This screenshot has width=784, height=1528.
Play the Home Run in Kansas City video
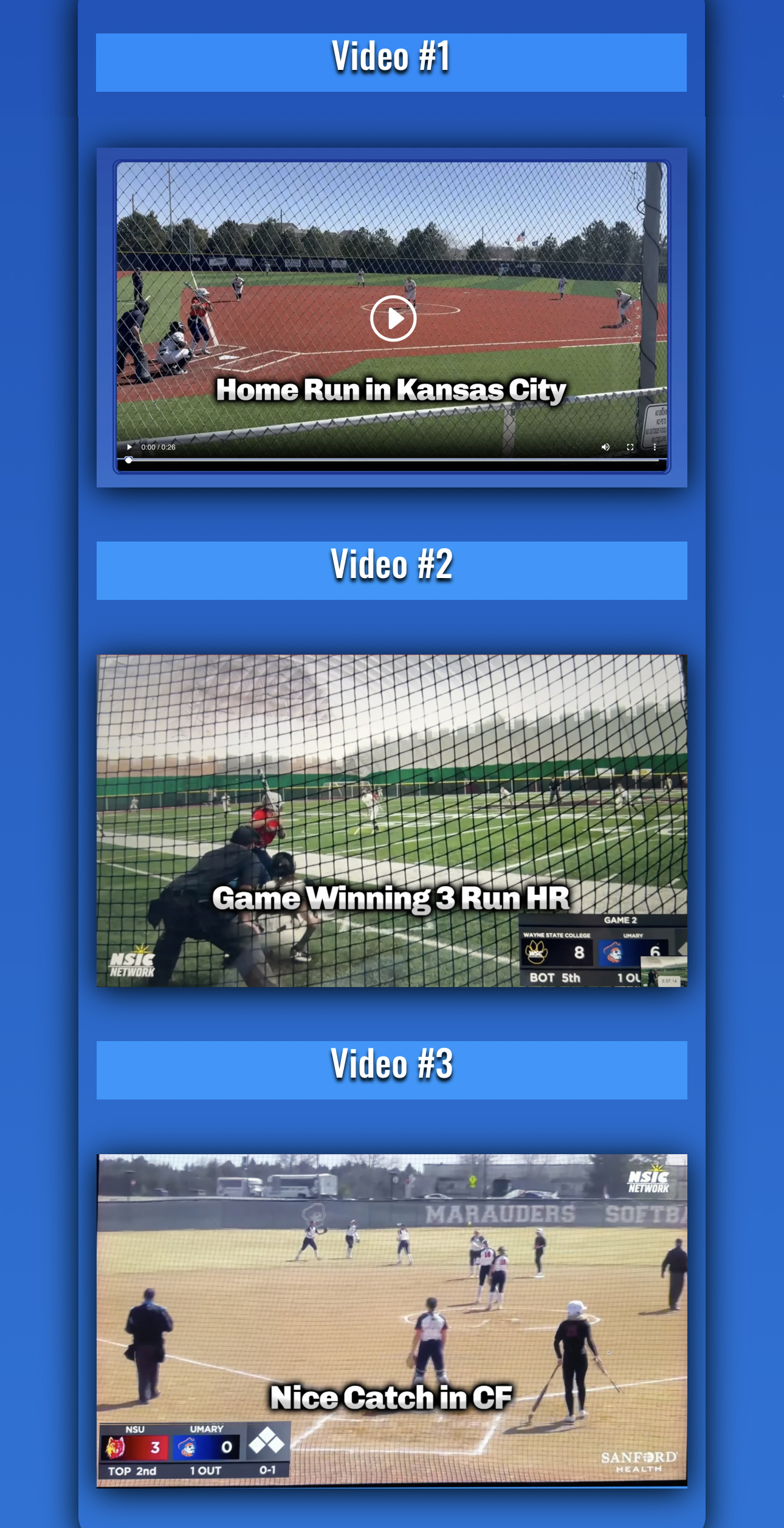[393, 318]
